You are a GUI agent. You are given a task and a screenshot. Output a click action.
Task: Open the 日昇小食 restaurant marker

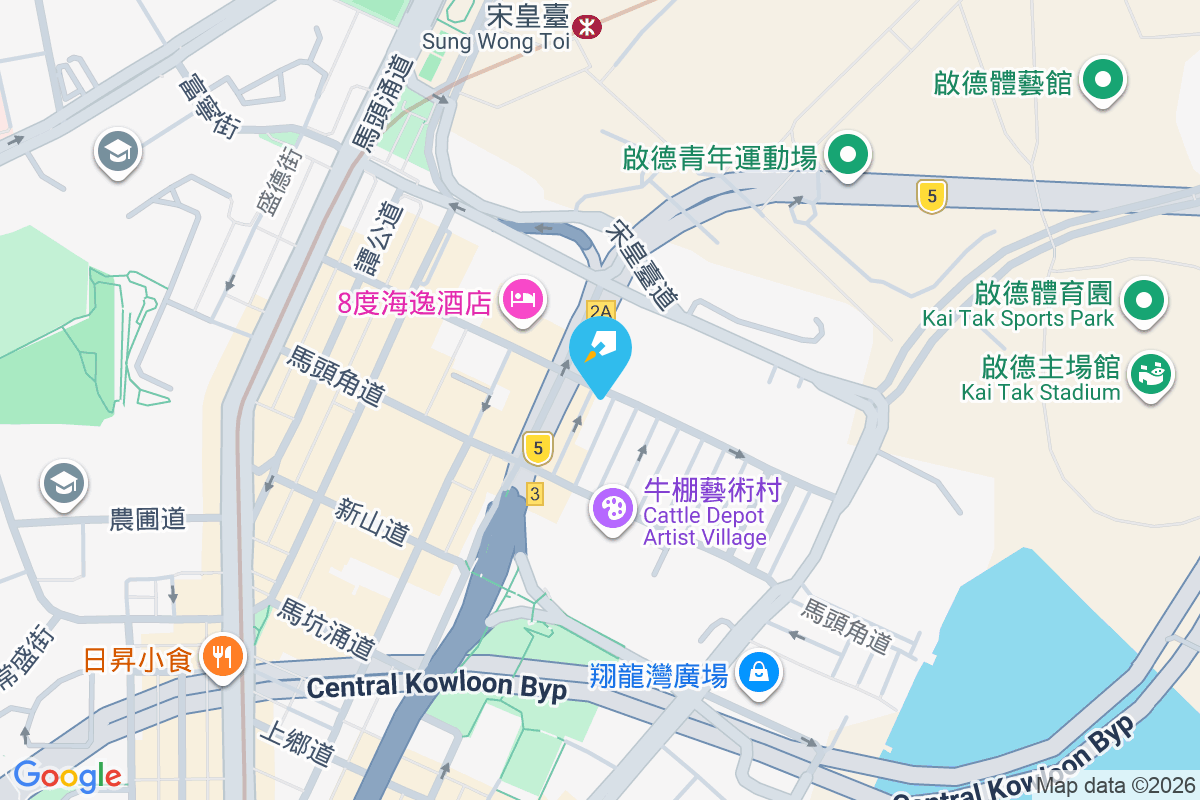tap(219, 657)
